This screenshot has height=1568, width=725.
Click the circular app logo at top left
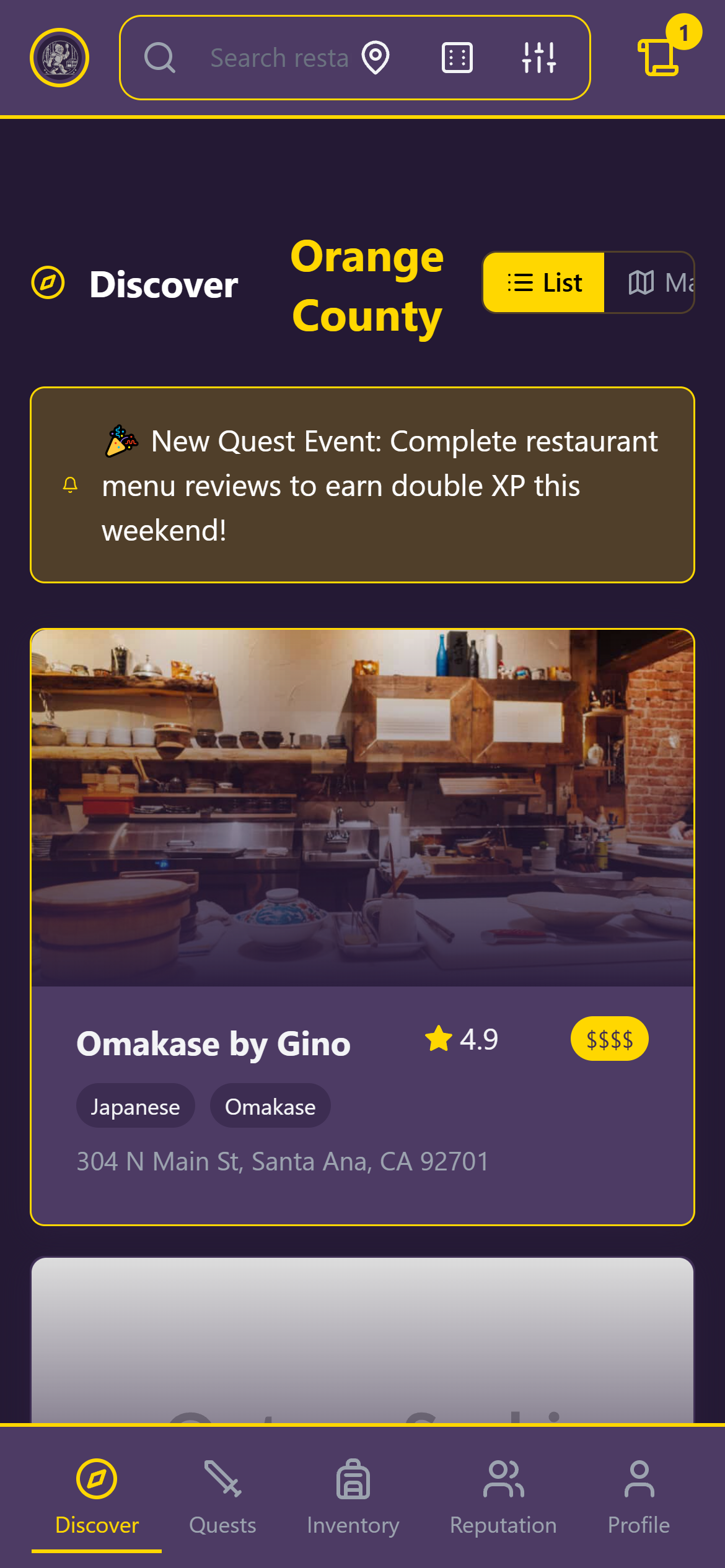pos(59,58)
